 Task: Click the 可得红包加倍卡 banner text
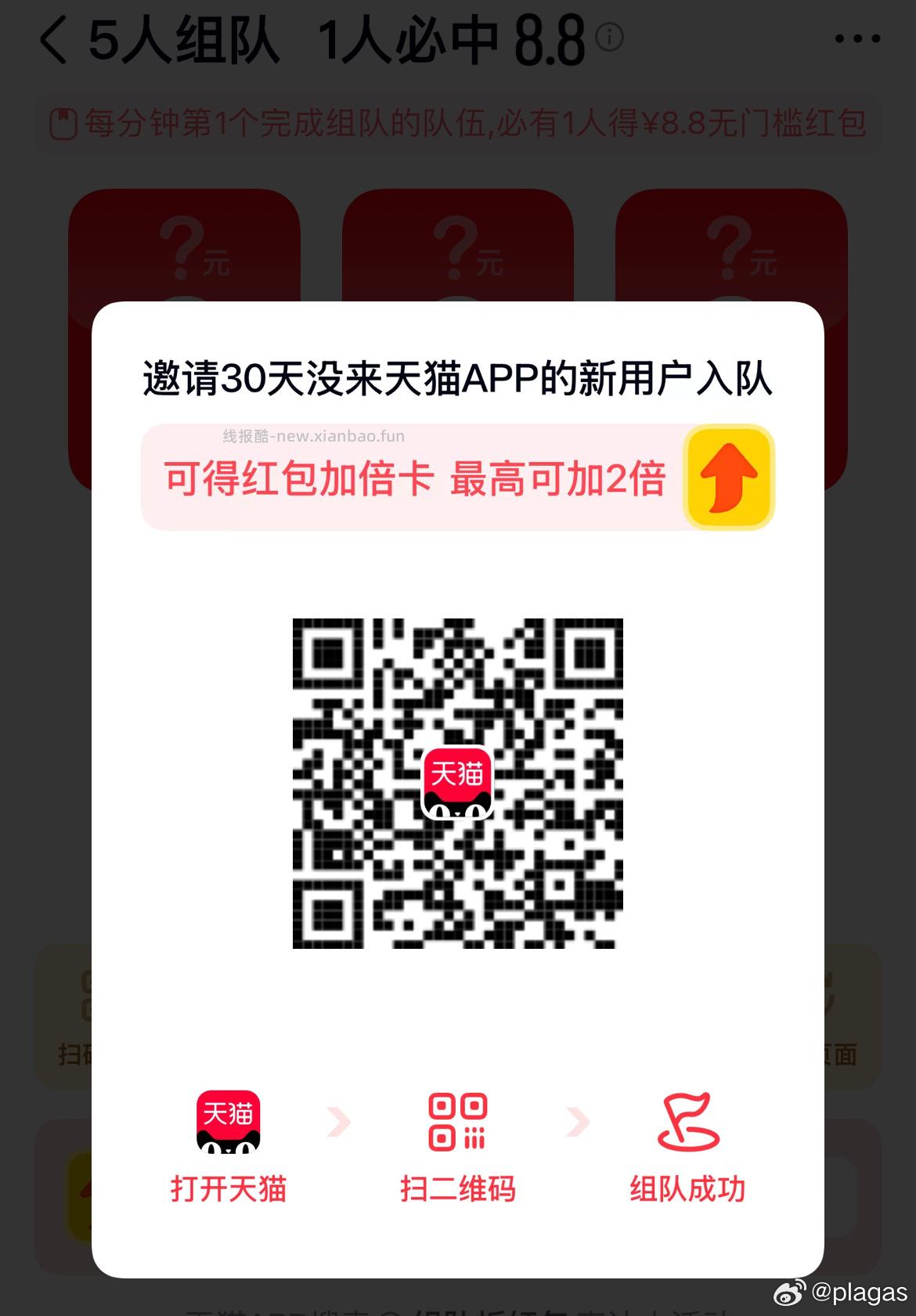tap(415, 481)
